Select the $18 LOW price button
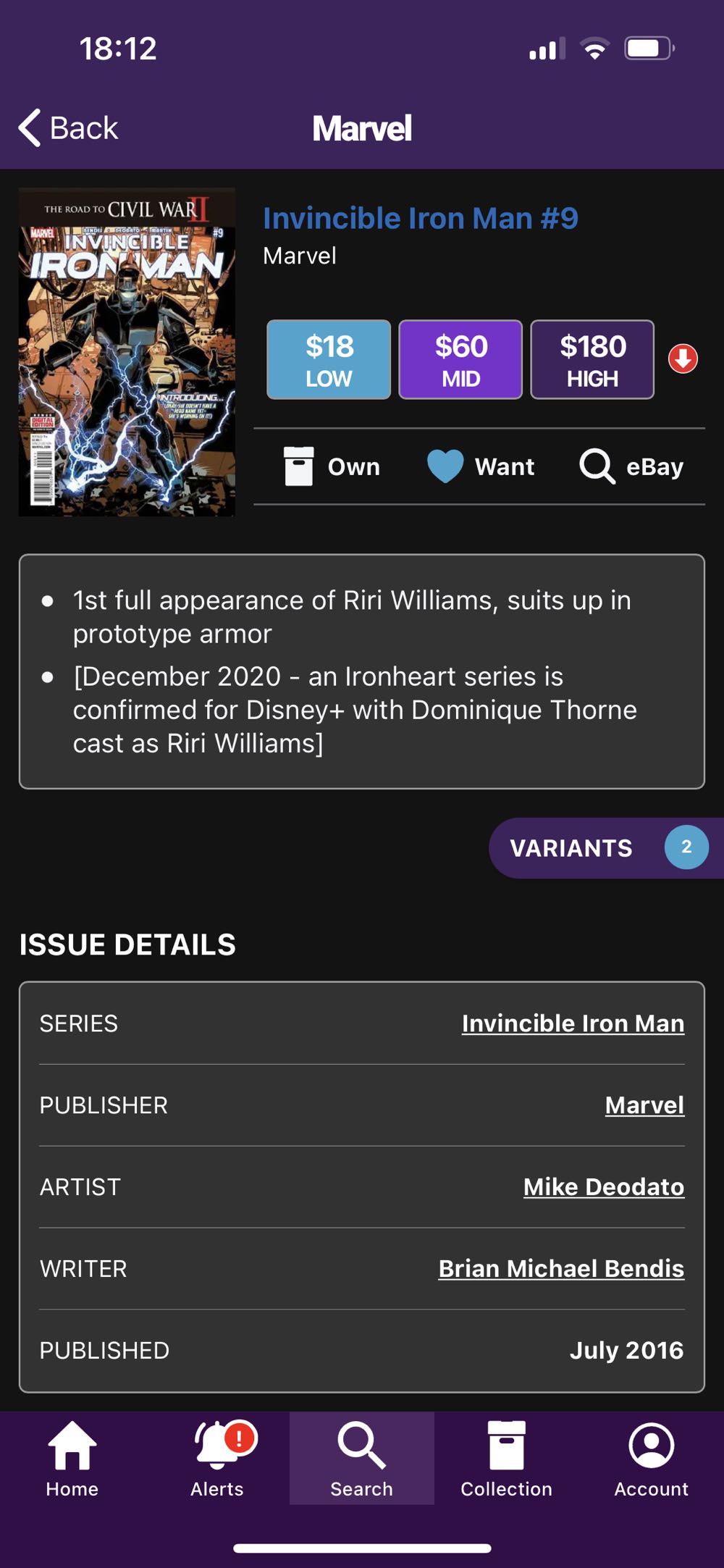 [329, 360]
